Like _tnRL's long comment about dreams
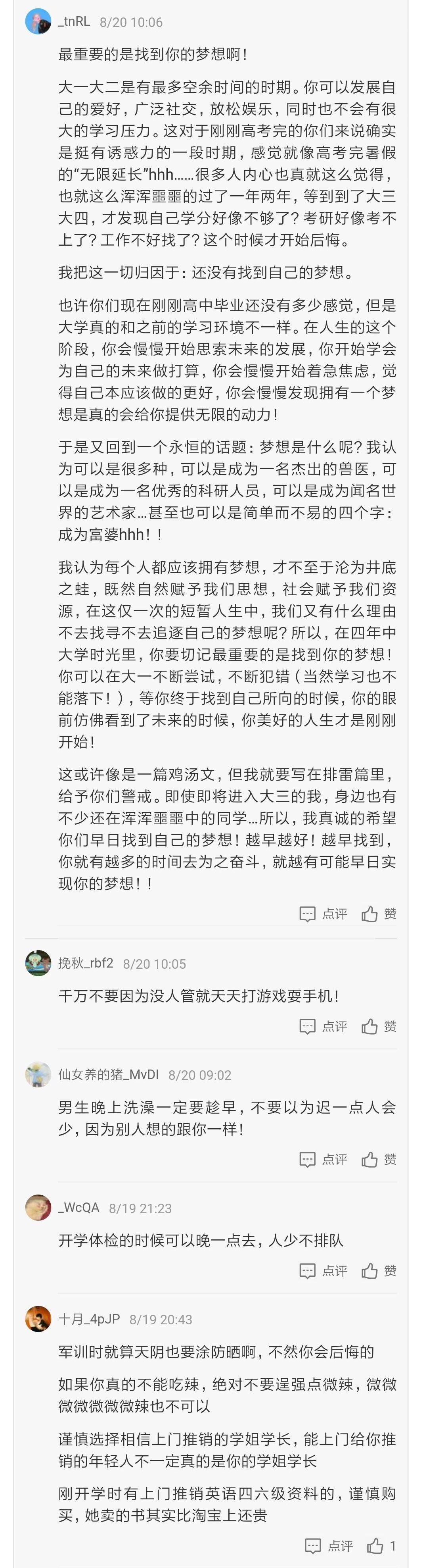The height and width of the screenshot is (1568, 425). [379, 914]
